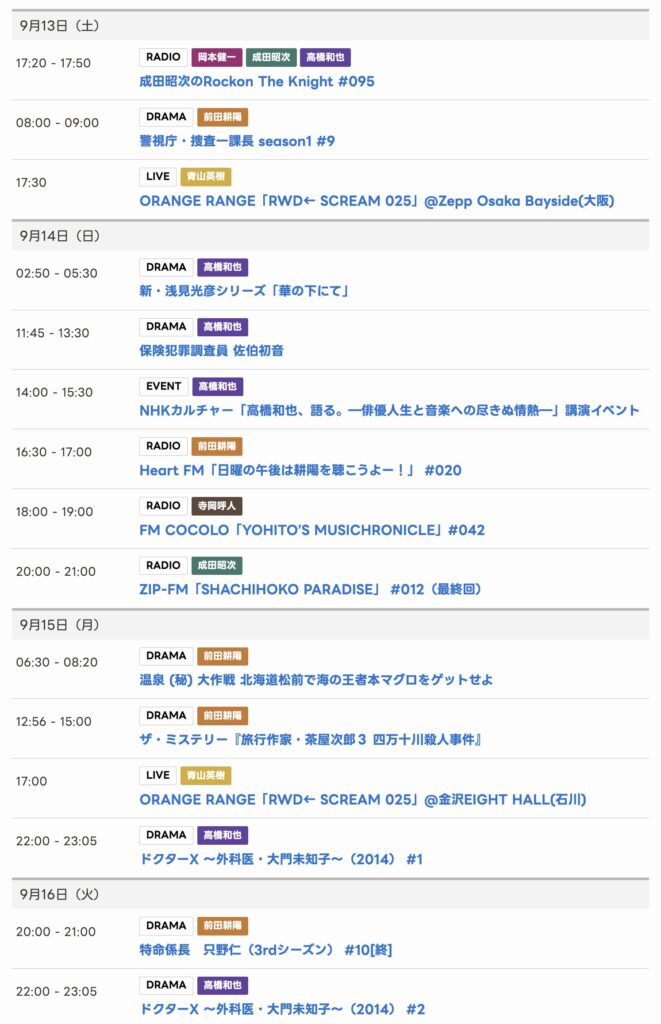Open ZIP-FM SHACHIHOKO PARADISE #012 link
This screenshot has width=661, height=1024.
point(310,589)
